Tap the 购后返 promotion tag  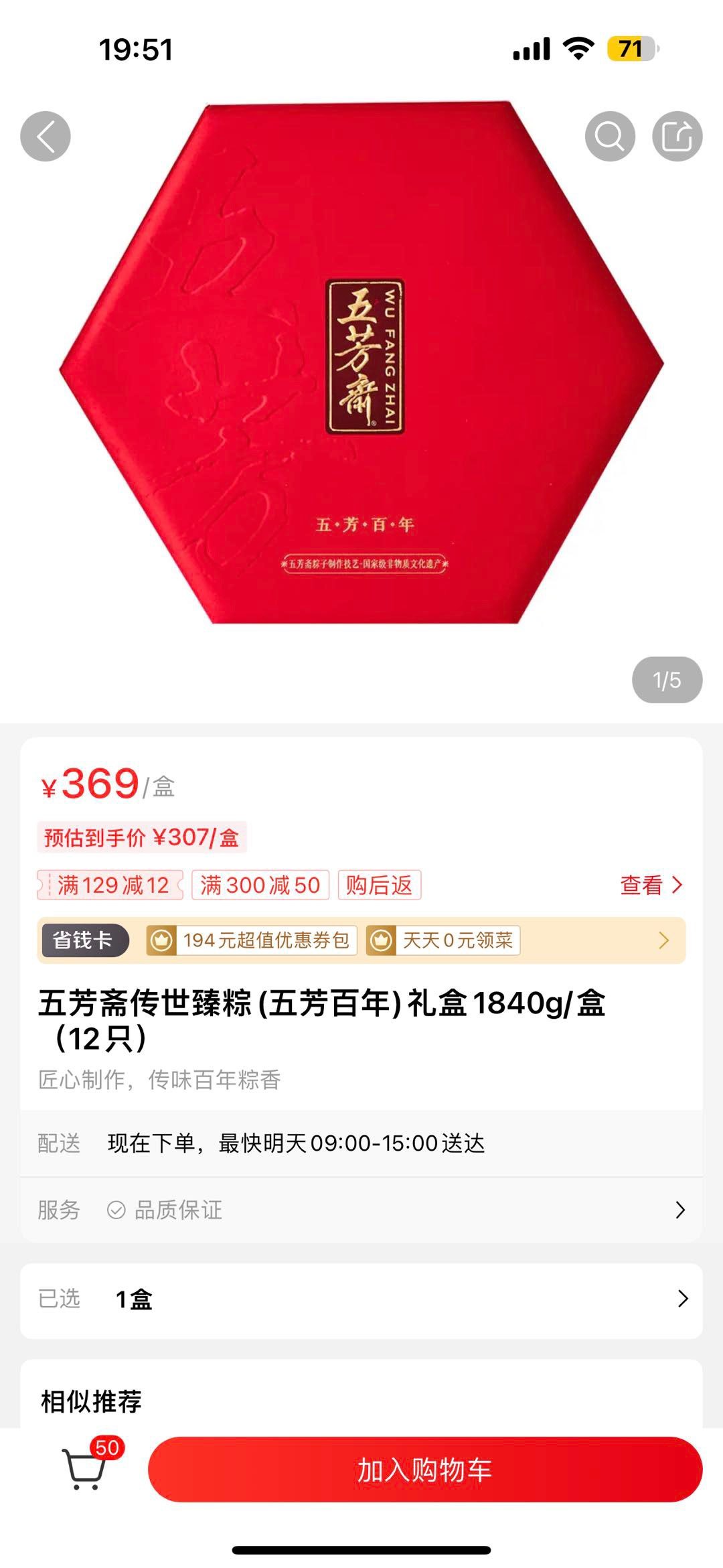click(379, 885)
